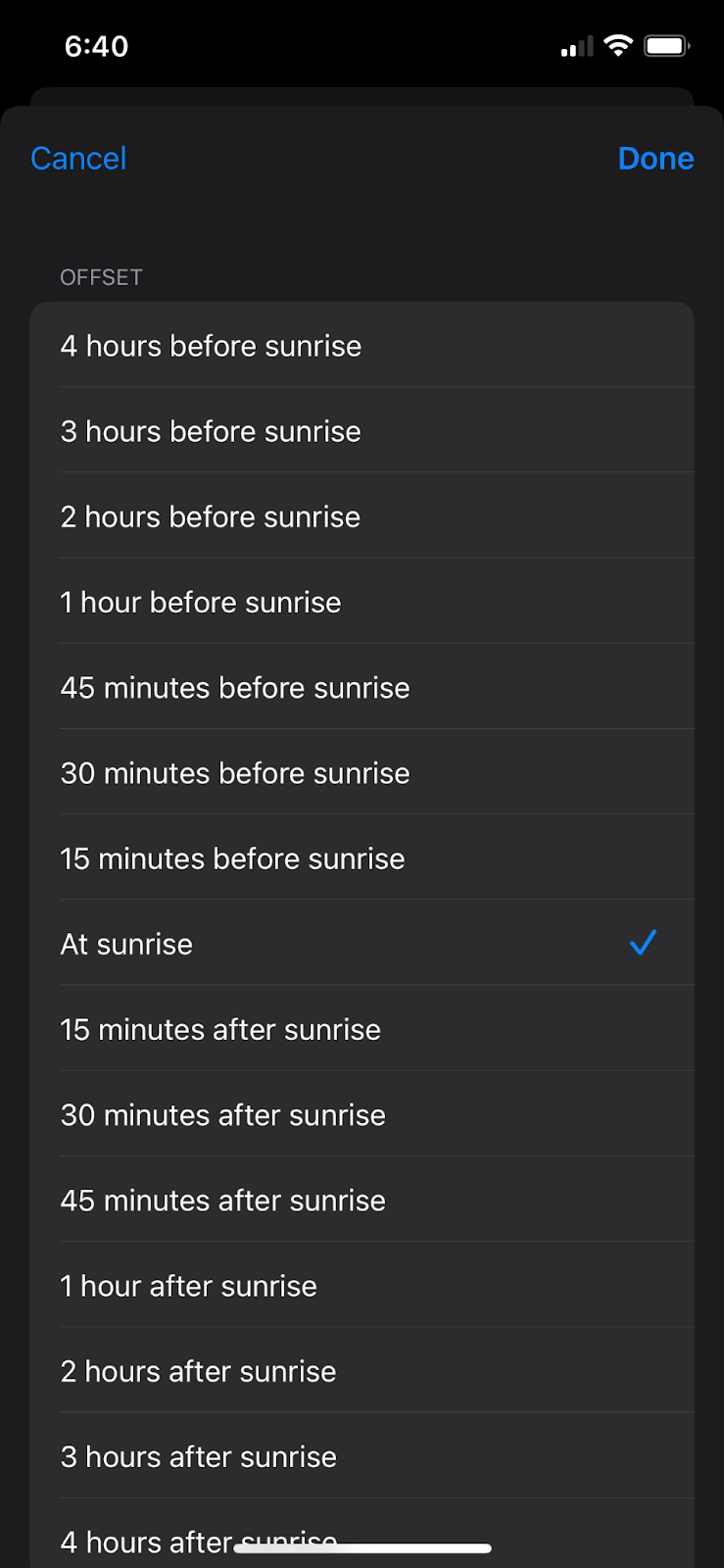This screenshot has height=1568, width=724.
Task: Select 4 hours before sunrise
Action: tap(211, 346)
